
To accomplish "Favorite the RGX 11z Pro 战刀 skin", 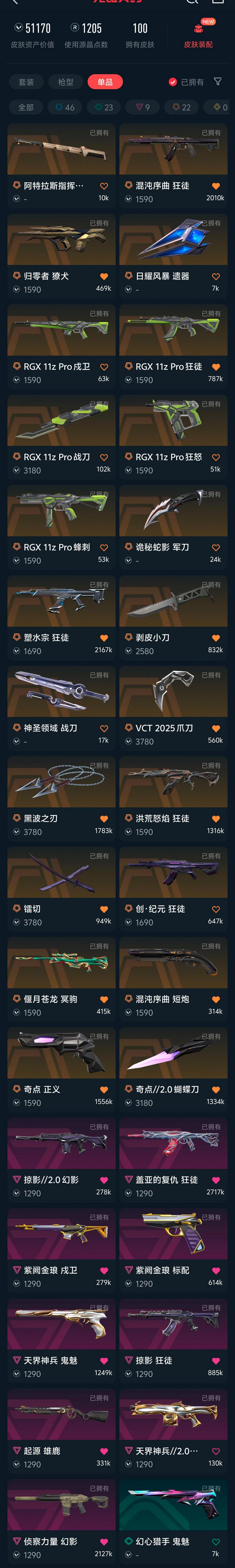I will pos(104,457).
